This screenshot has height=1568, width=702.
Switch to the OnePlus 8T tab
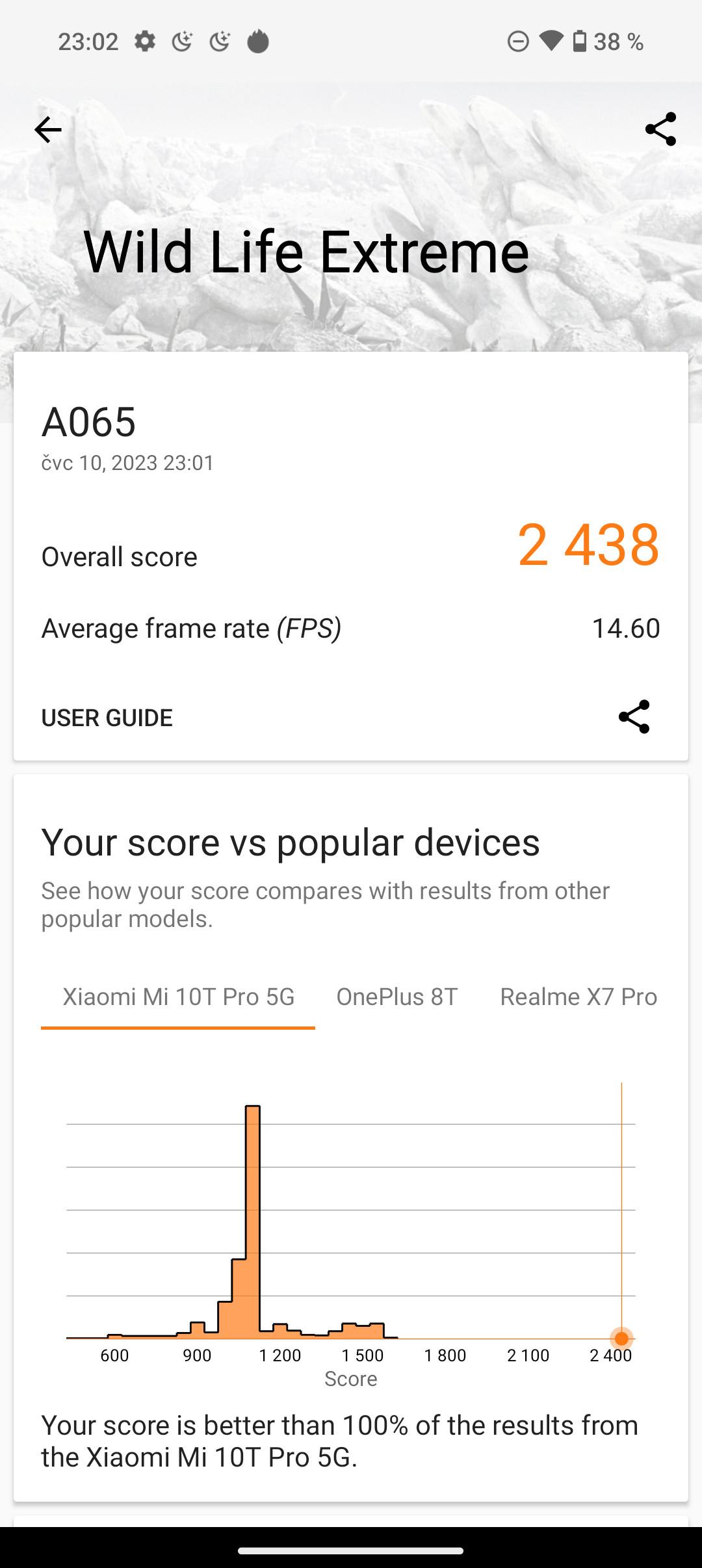(397, 997)
